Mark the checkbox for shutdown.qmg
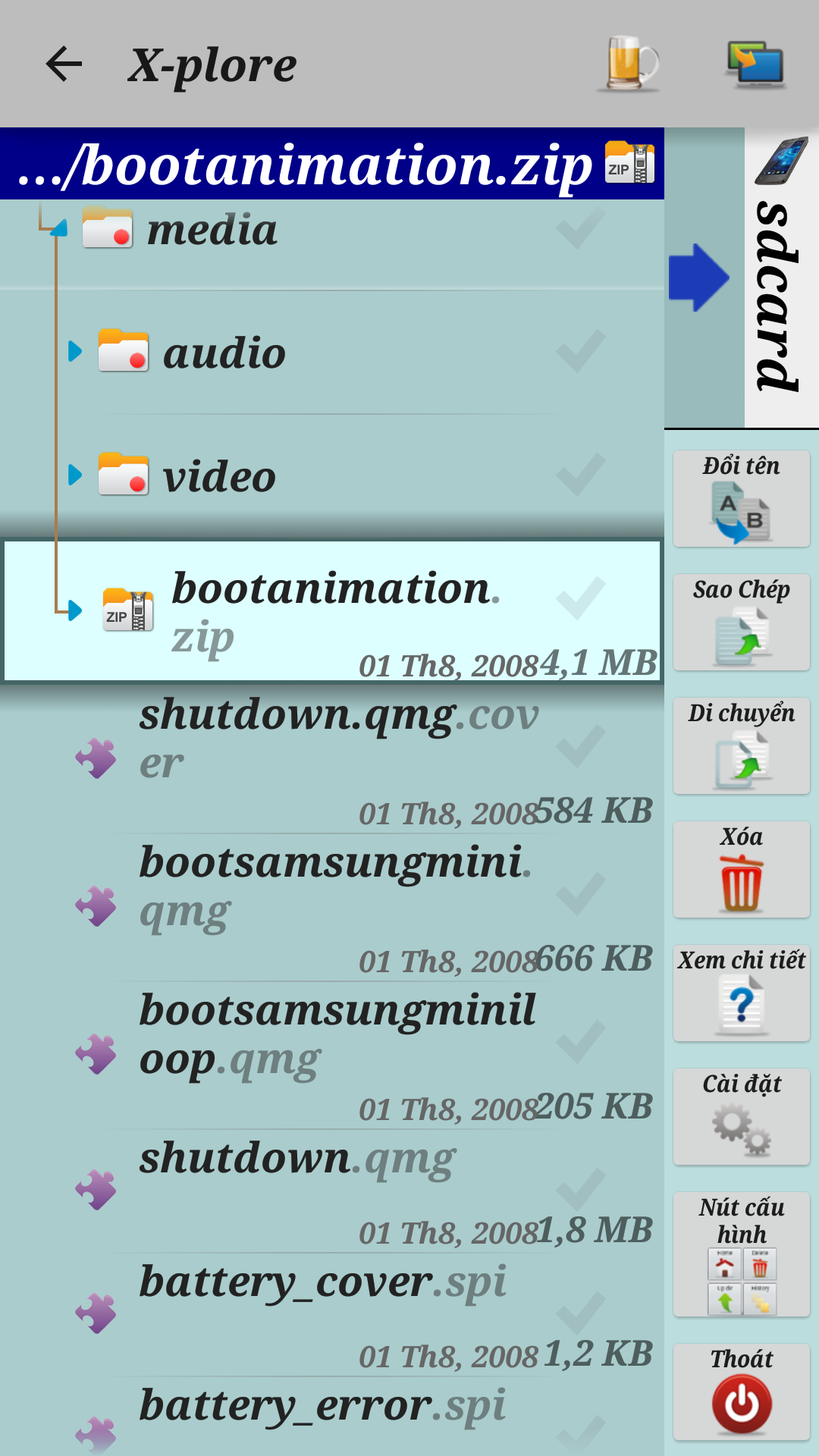This screenshot has width=819, height=1456. coord(580,1189)
